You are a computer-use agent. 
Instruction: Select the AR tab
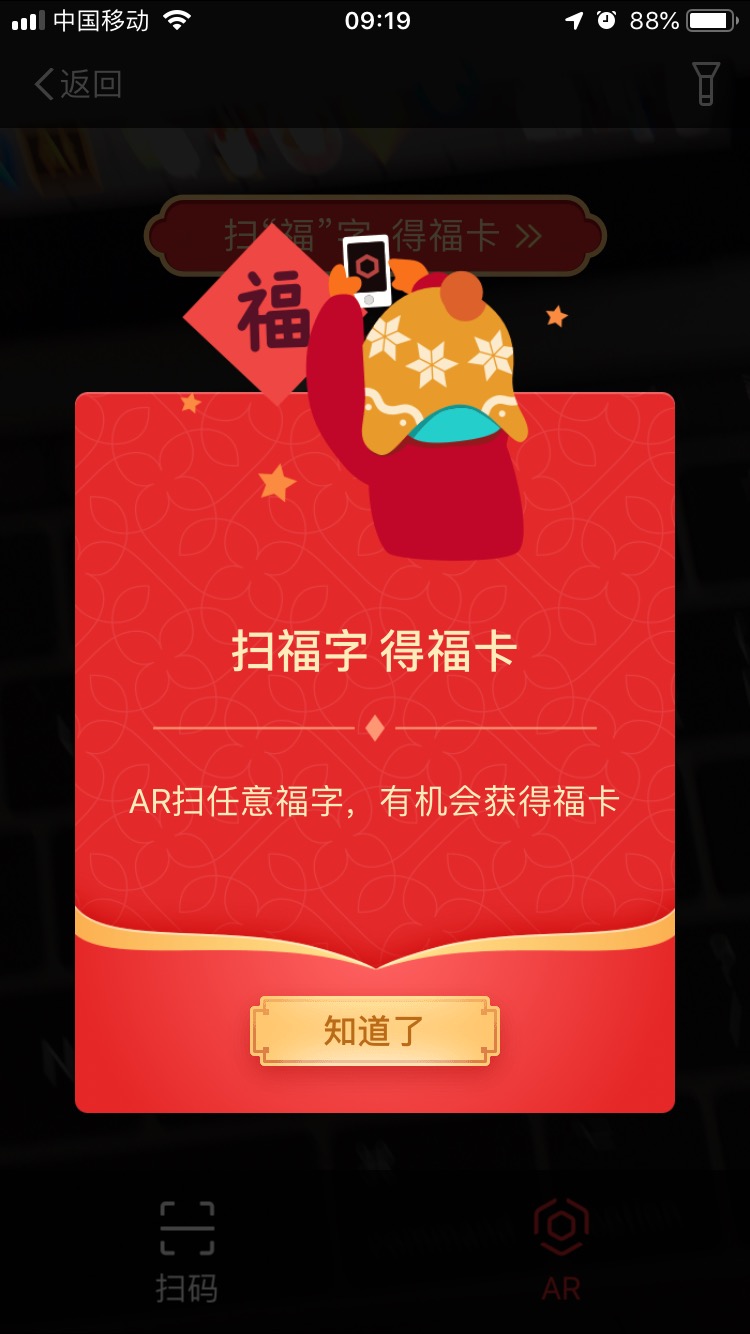[561, 1252]
